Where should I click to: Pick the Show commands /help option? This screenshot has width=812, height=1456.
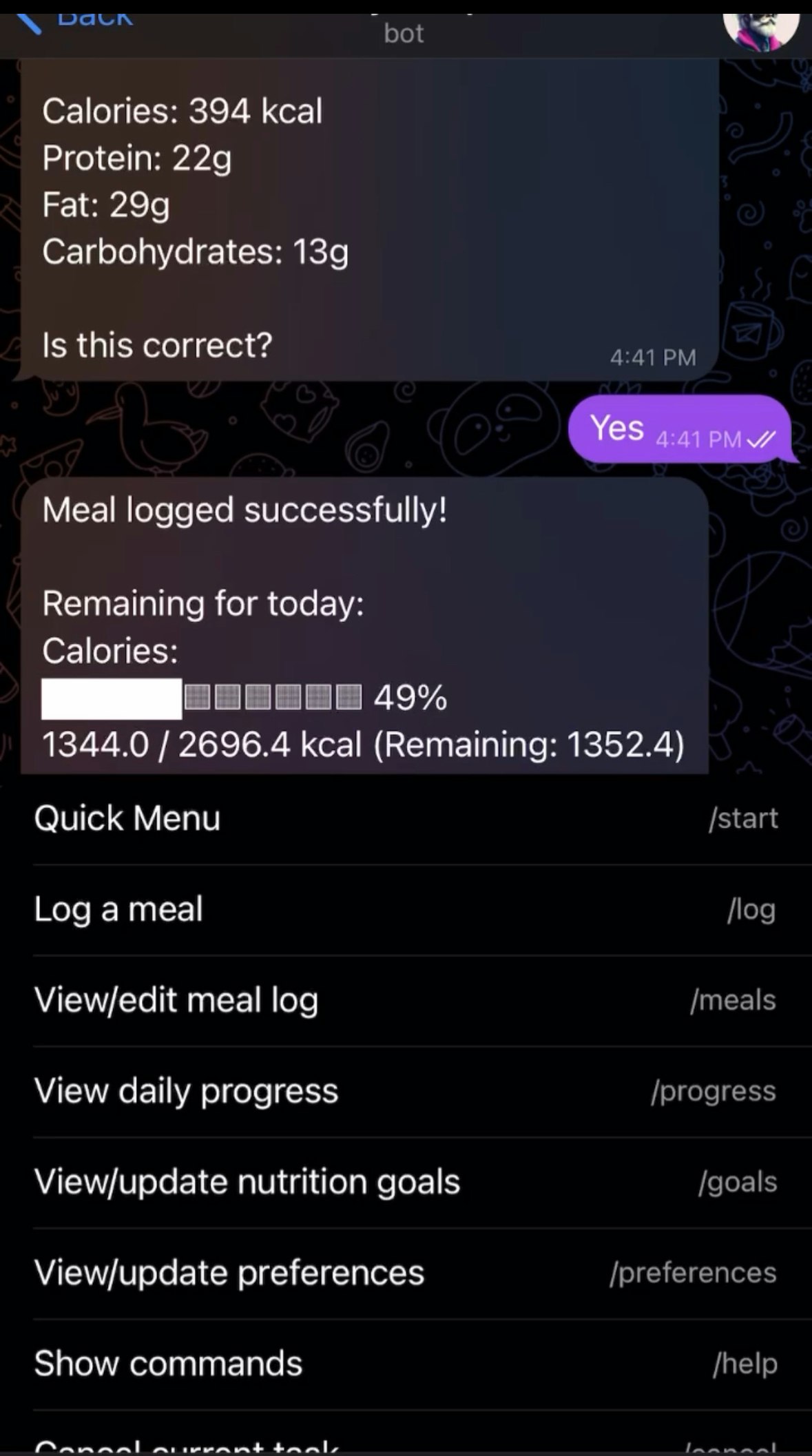[406, 1364]
